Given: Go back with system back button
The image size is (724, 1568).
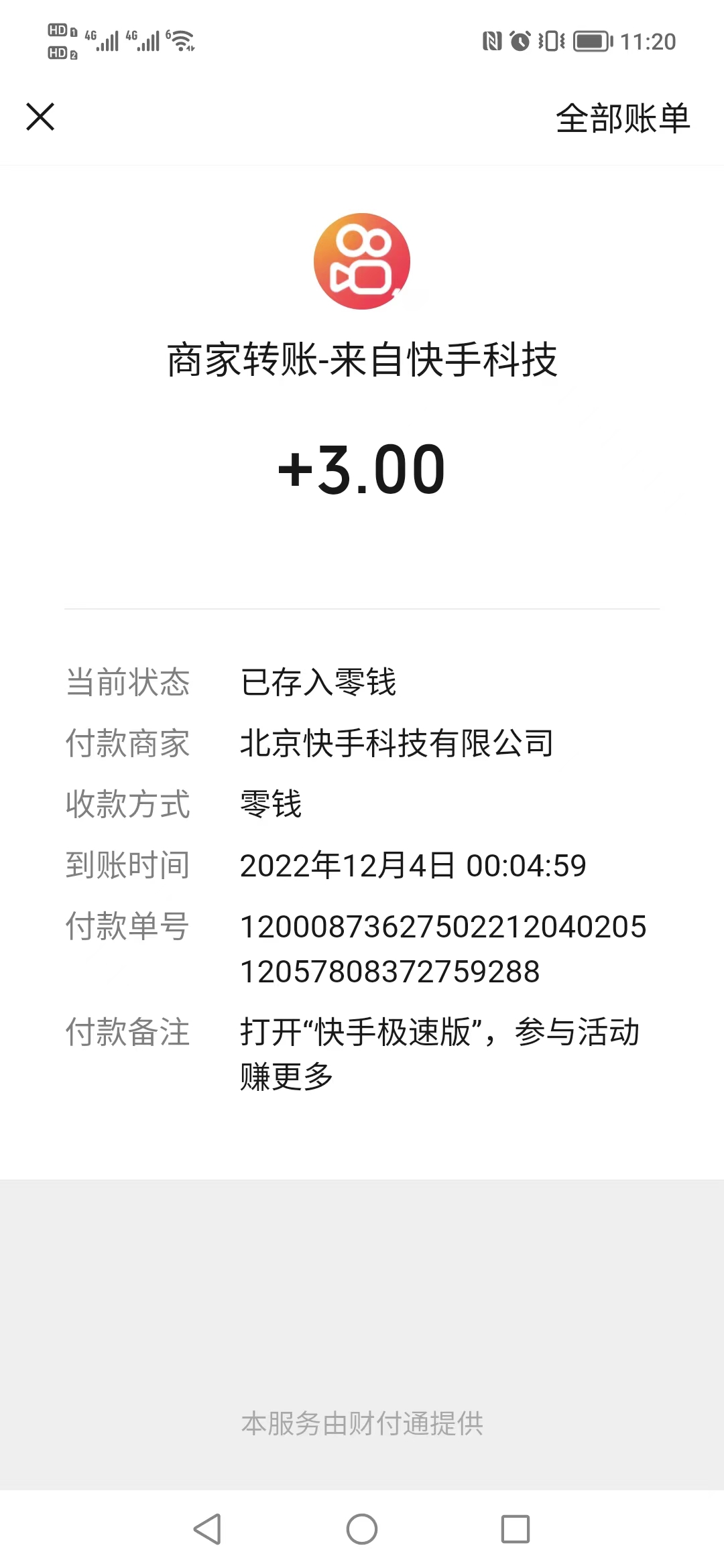Looking at the screenshot, I should pos(207,1529).
